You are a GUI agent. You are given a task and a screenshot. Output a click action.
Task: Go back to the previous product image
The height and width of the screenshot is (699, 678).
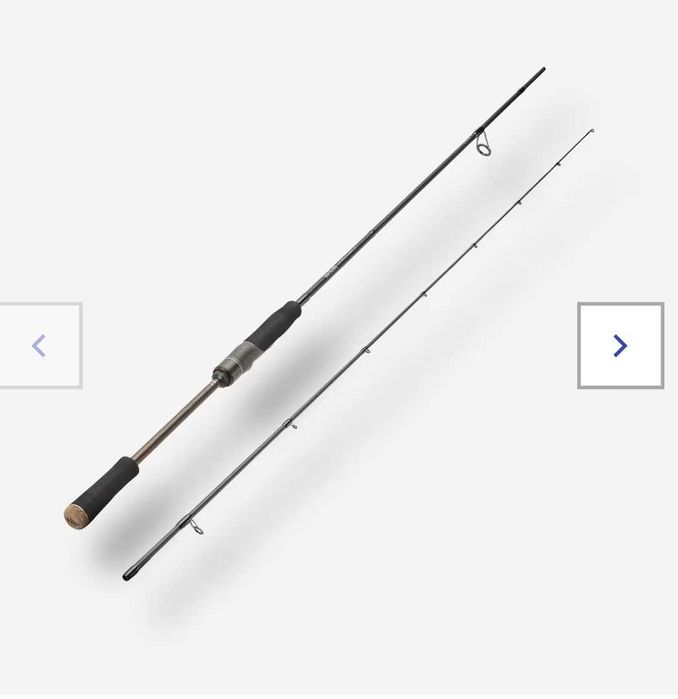pyautogui.click(x=39, y=346)
